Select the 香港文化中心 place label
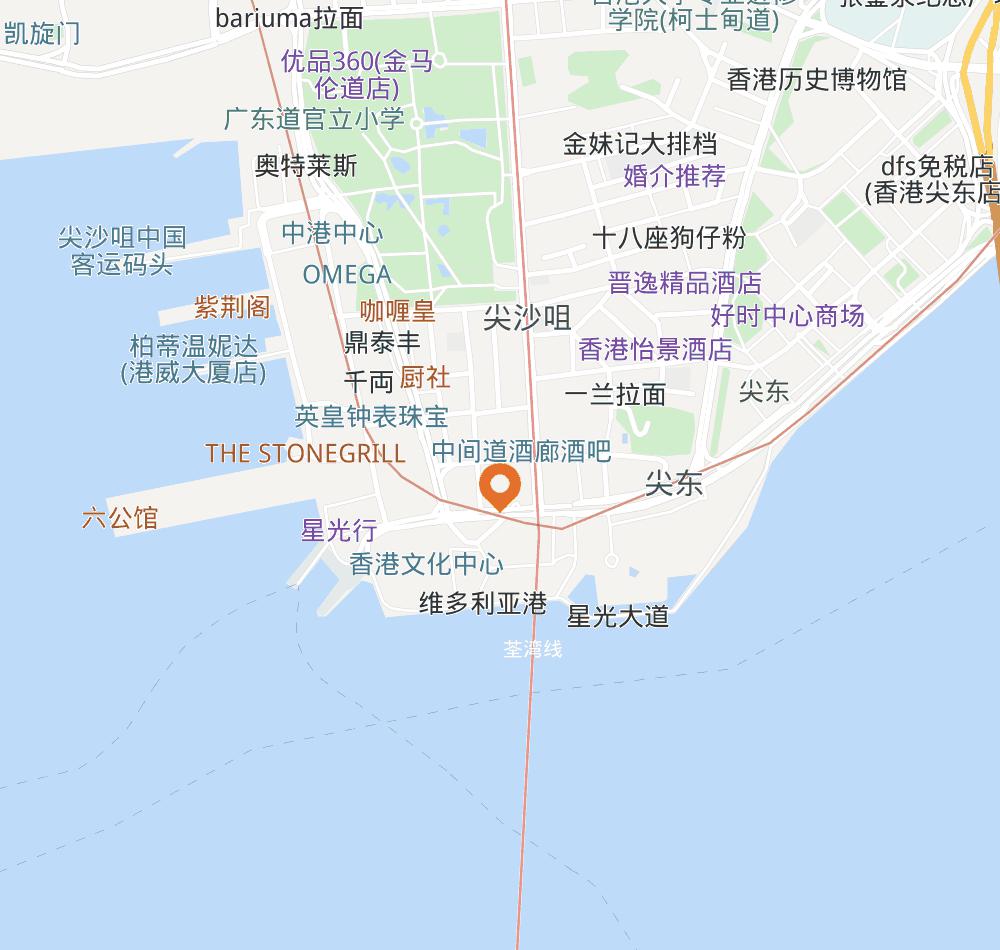Screen dimensions: 1000x950 (427, 564)
